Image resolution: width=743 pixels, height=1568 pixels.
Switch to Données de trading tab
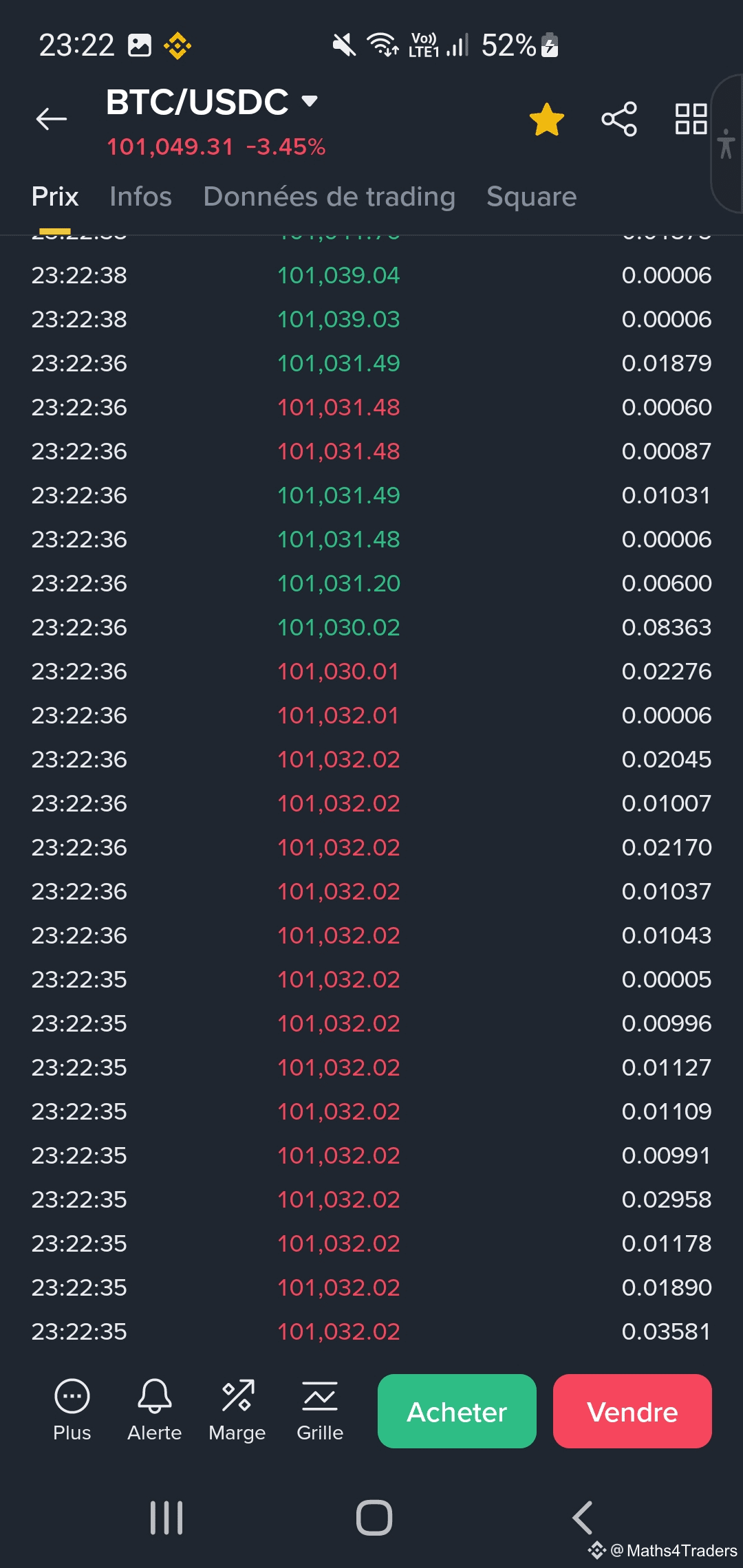coord(330,197)
